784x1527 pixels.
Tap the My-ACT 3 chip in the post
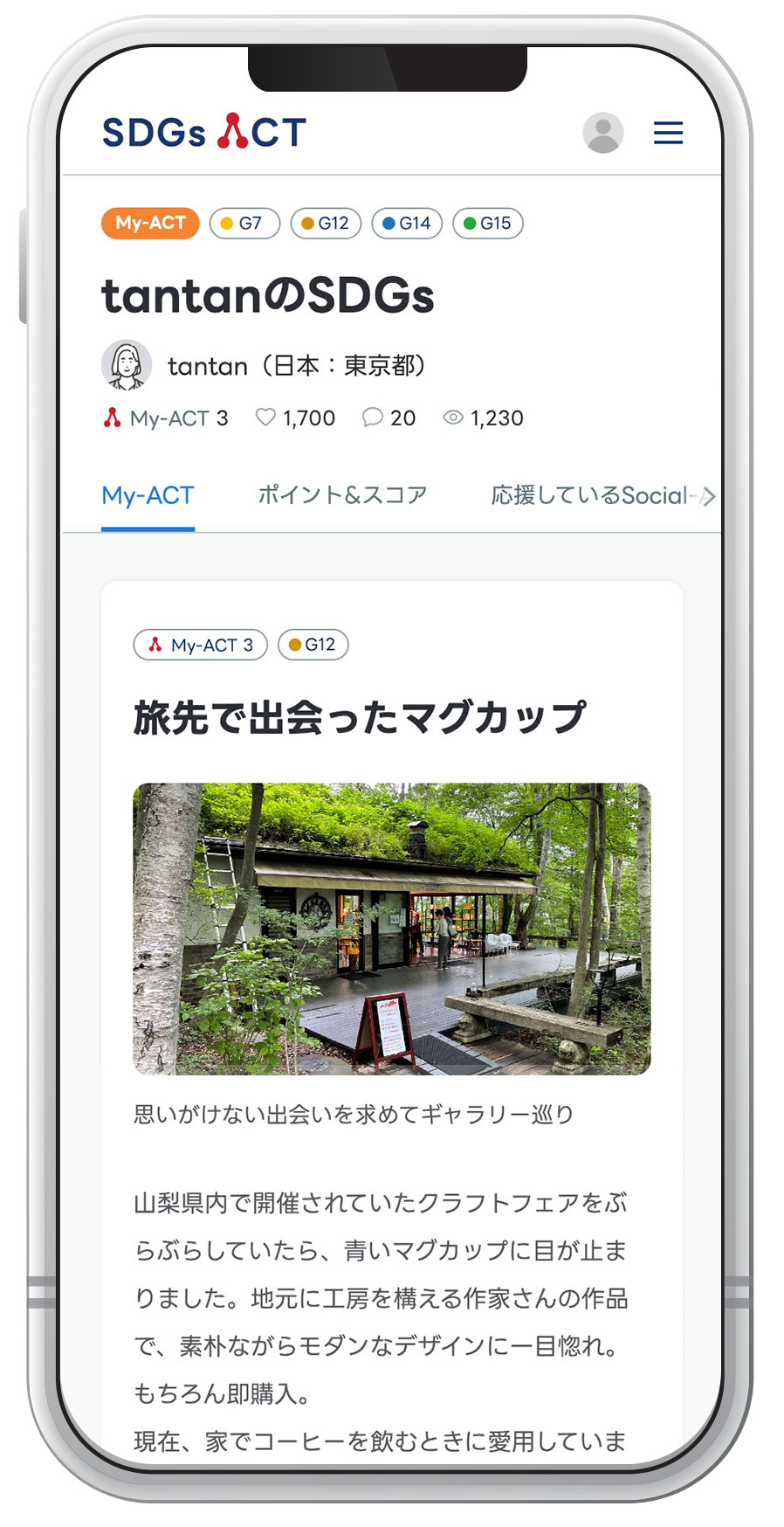point(200,645)
